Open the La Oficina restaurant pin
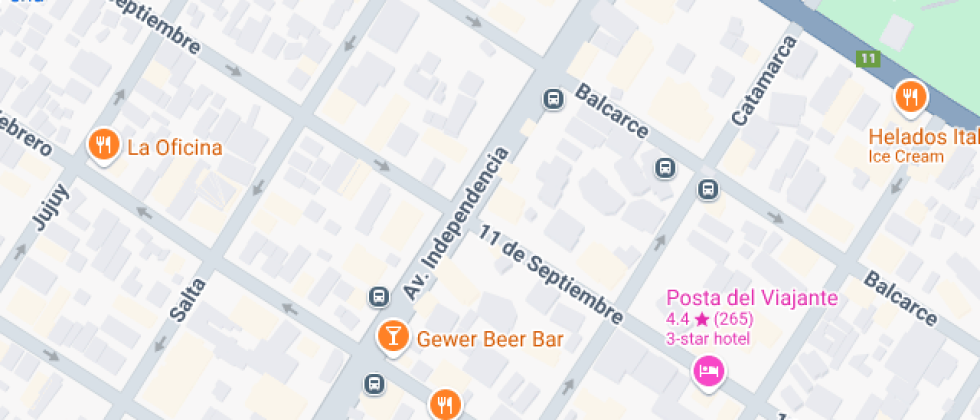 click(104, 147)
